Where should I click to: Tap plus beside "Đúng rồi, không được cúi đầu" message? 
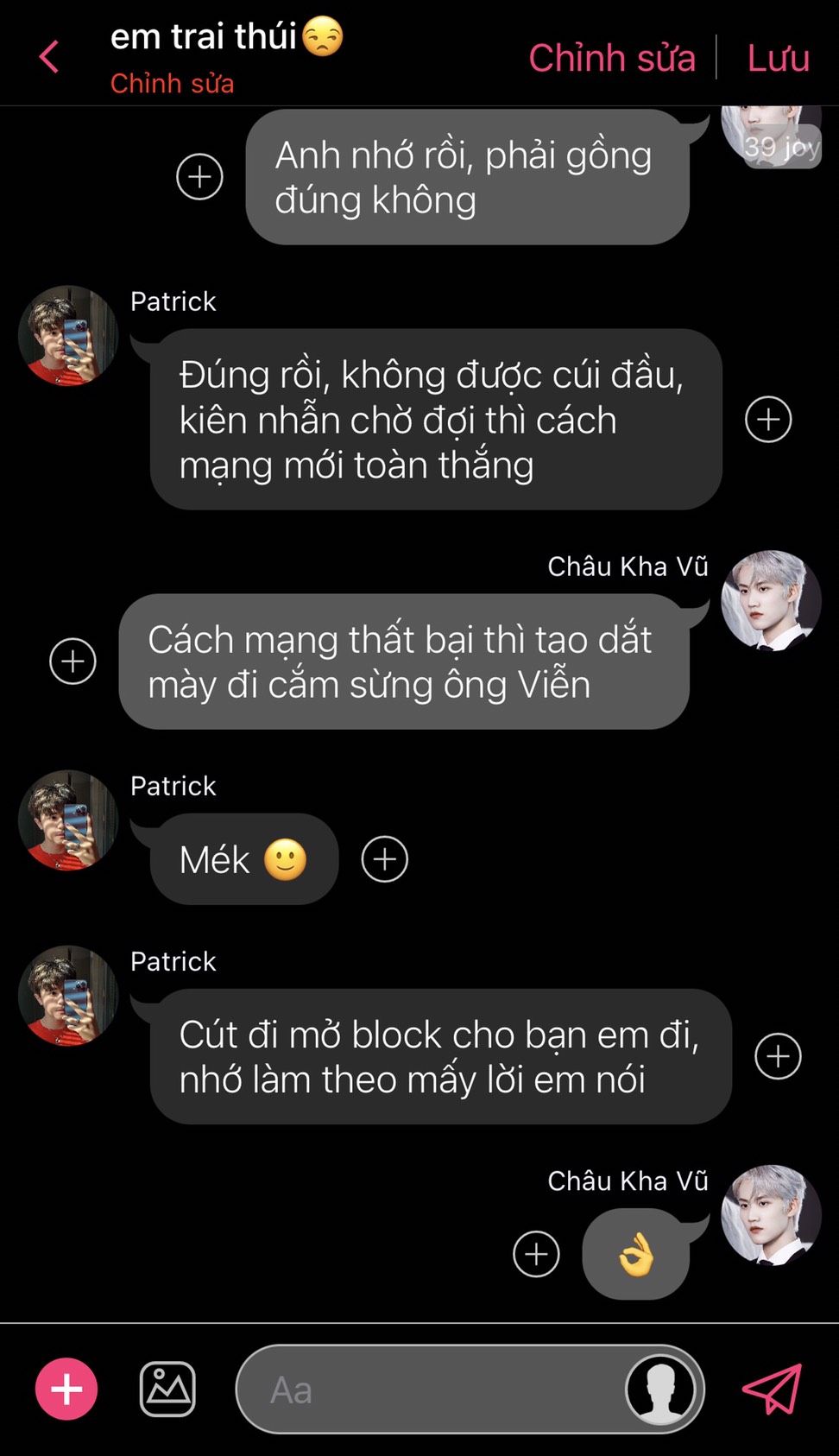point(768,420)
